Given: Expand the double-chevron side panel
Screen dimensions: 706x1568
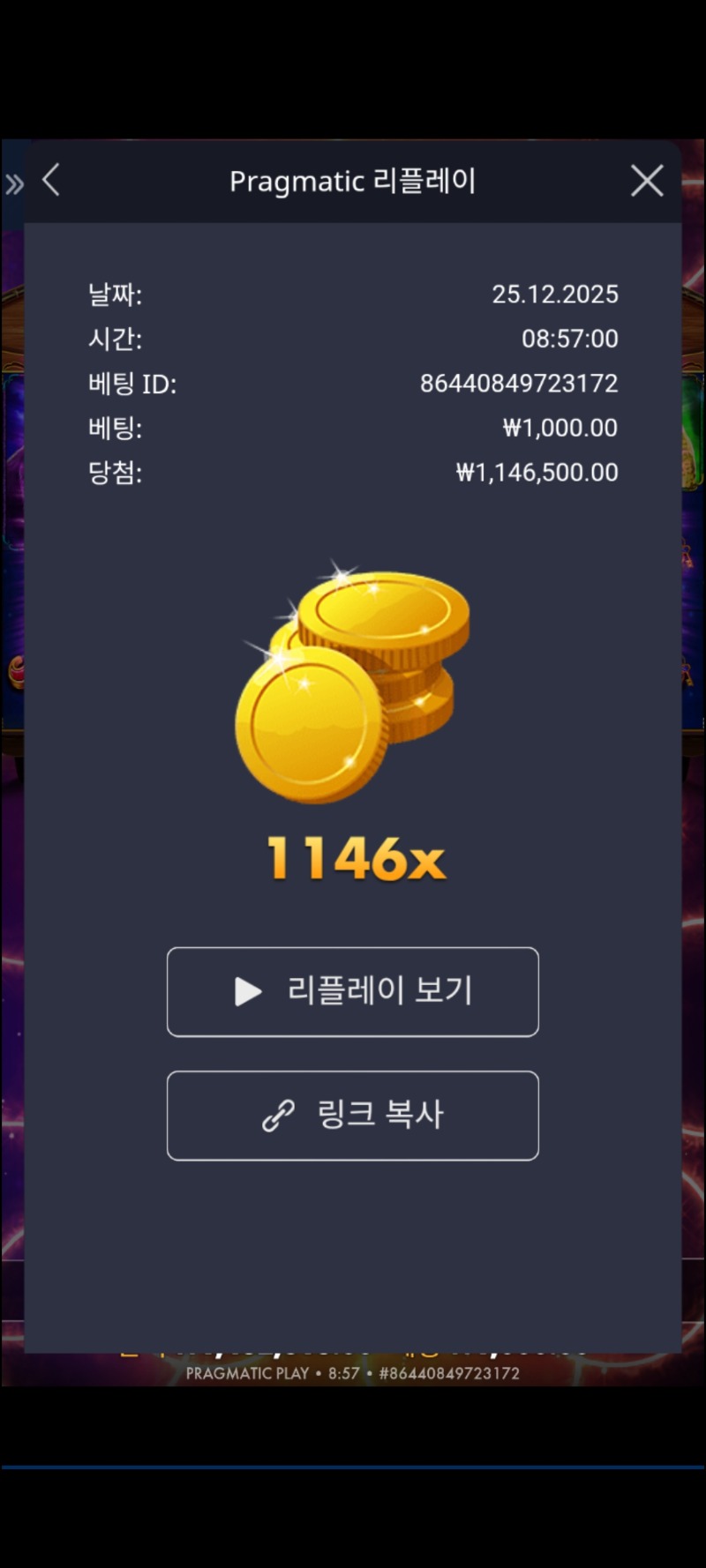Looking at the screenshot, I should 14,184.
